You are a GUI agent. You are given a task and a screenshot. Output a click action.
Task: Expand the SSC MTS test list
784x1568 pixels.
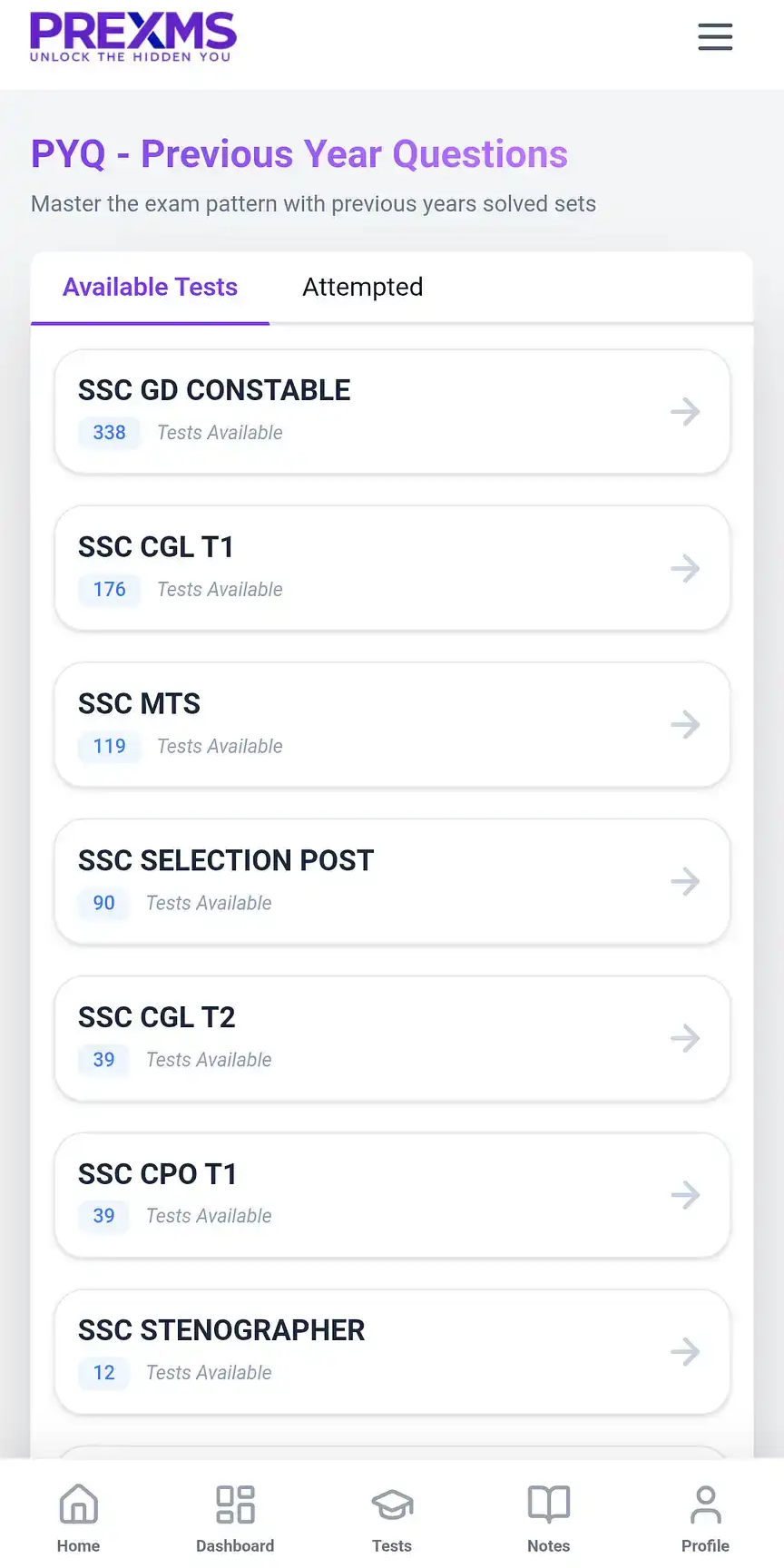pyautogui.click(x=391, y=724)
